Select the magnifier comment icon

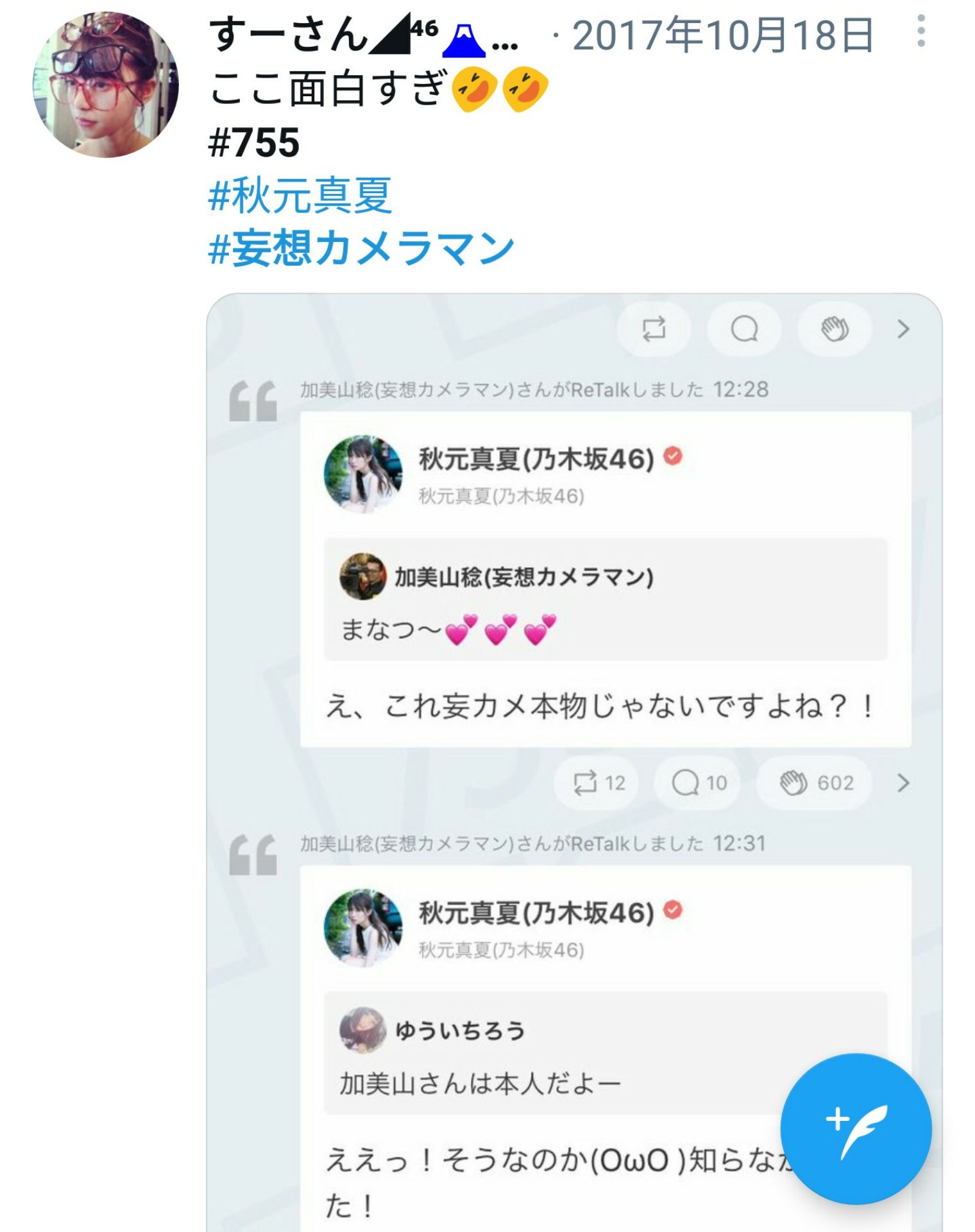[x=743, y=329]
